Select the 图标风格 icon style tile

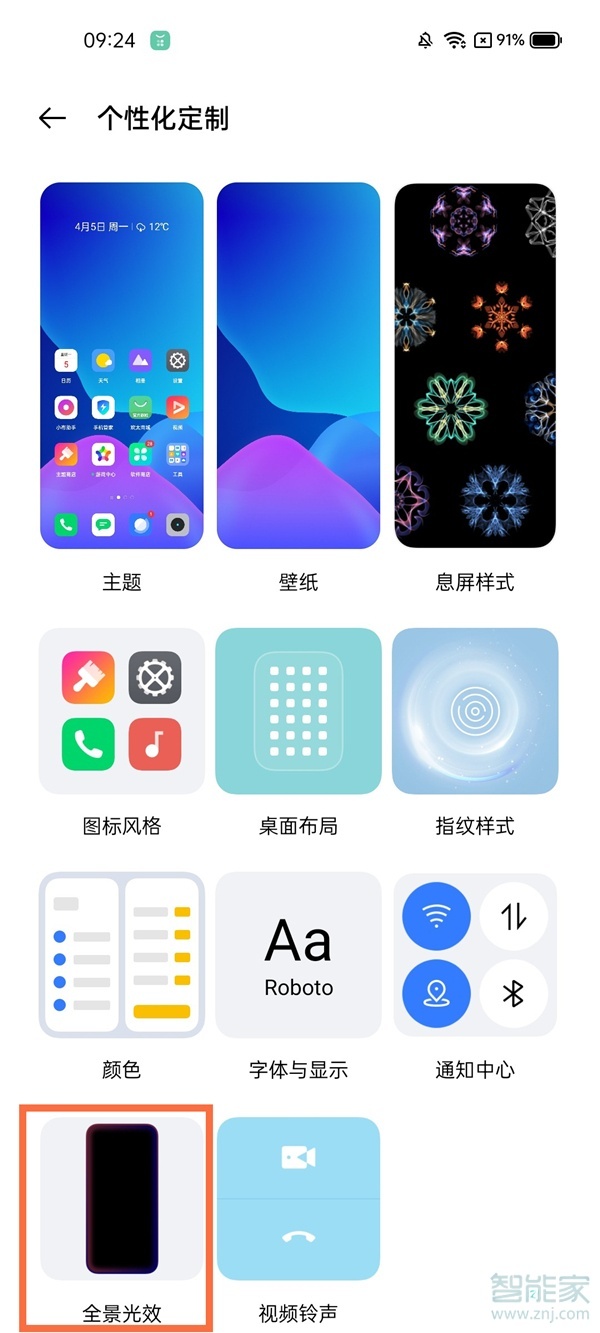tap(122, 711)
